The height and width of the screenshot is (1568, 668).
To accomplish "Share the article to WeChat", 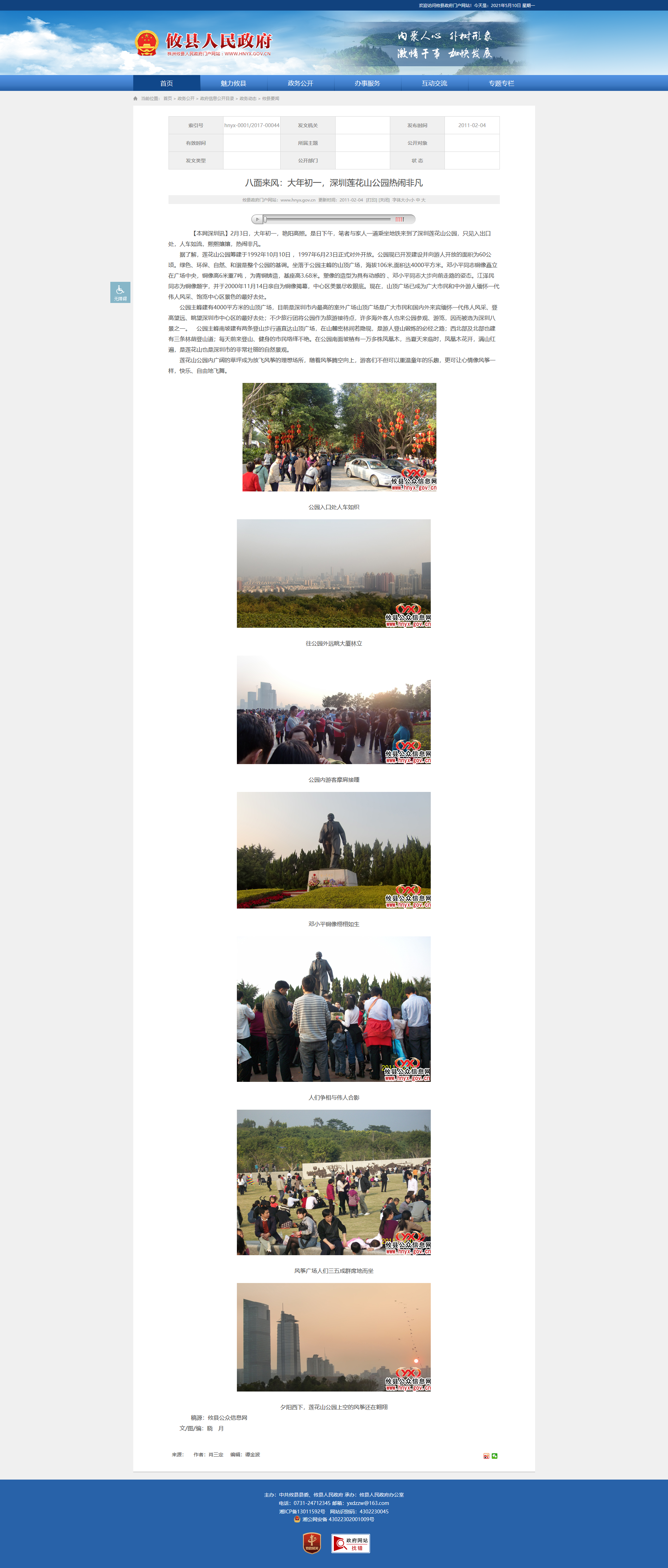I will pyautogui.click(x=495, y=1456).
